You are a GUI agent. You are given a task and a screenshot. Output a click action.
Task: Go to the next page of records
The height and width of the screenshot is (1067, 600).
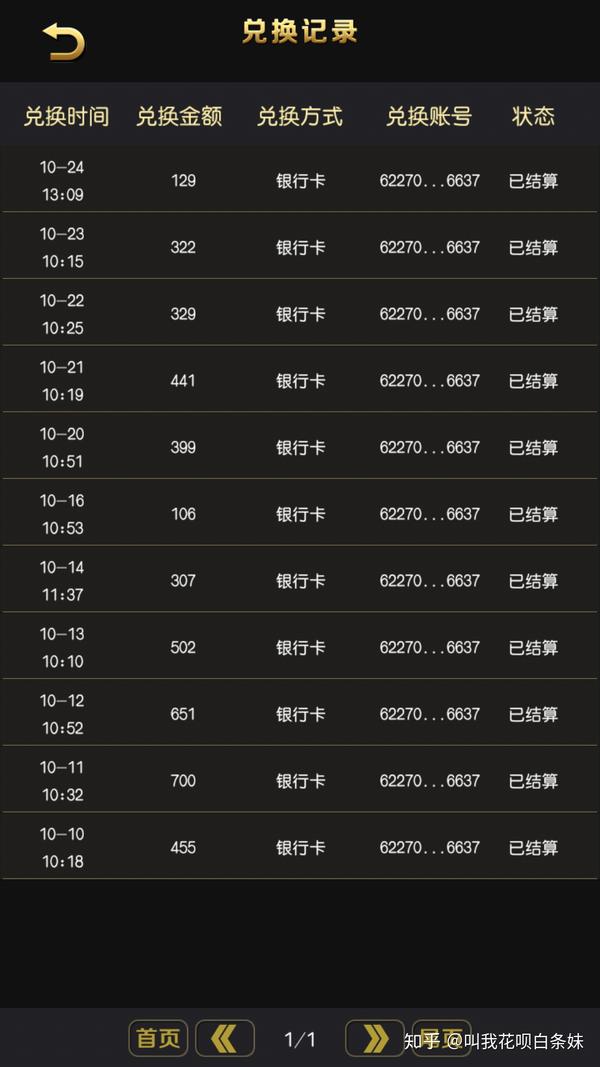tap(375, 1038)
